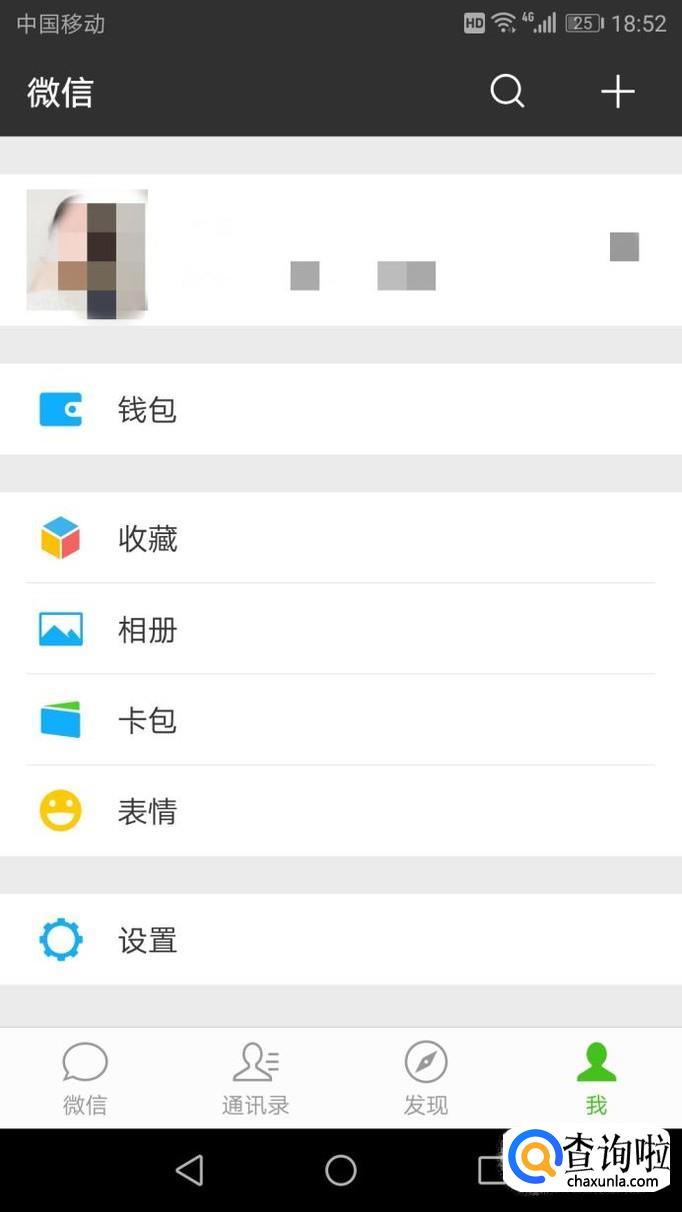682x1212 pixels.
Task: Switch to the 微信 chats tab
Action: coord(85,1078)
